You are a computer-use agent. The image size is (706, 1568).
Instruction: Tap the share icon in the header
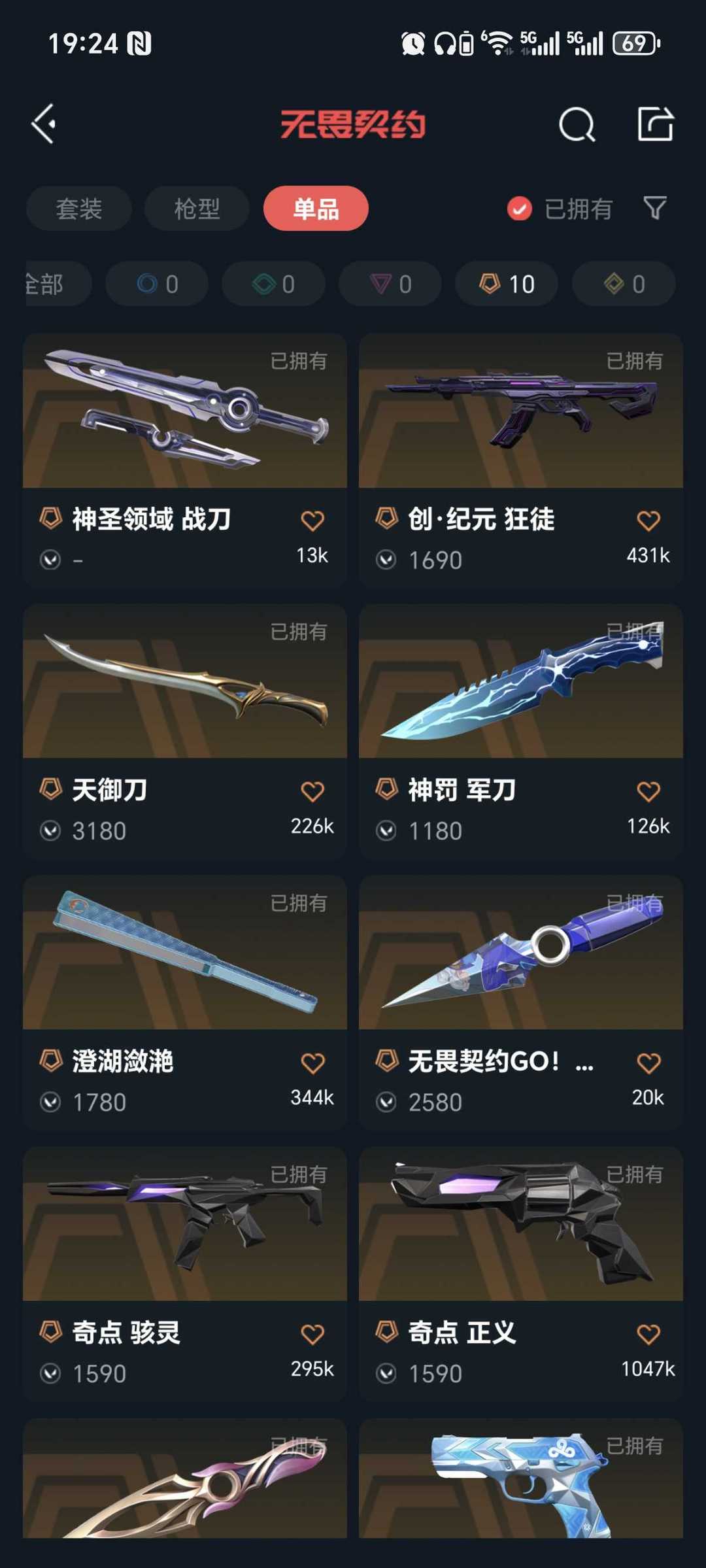click(655, 124)
